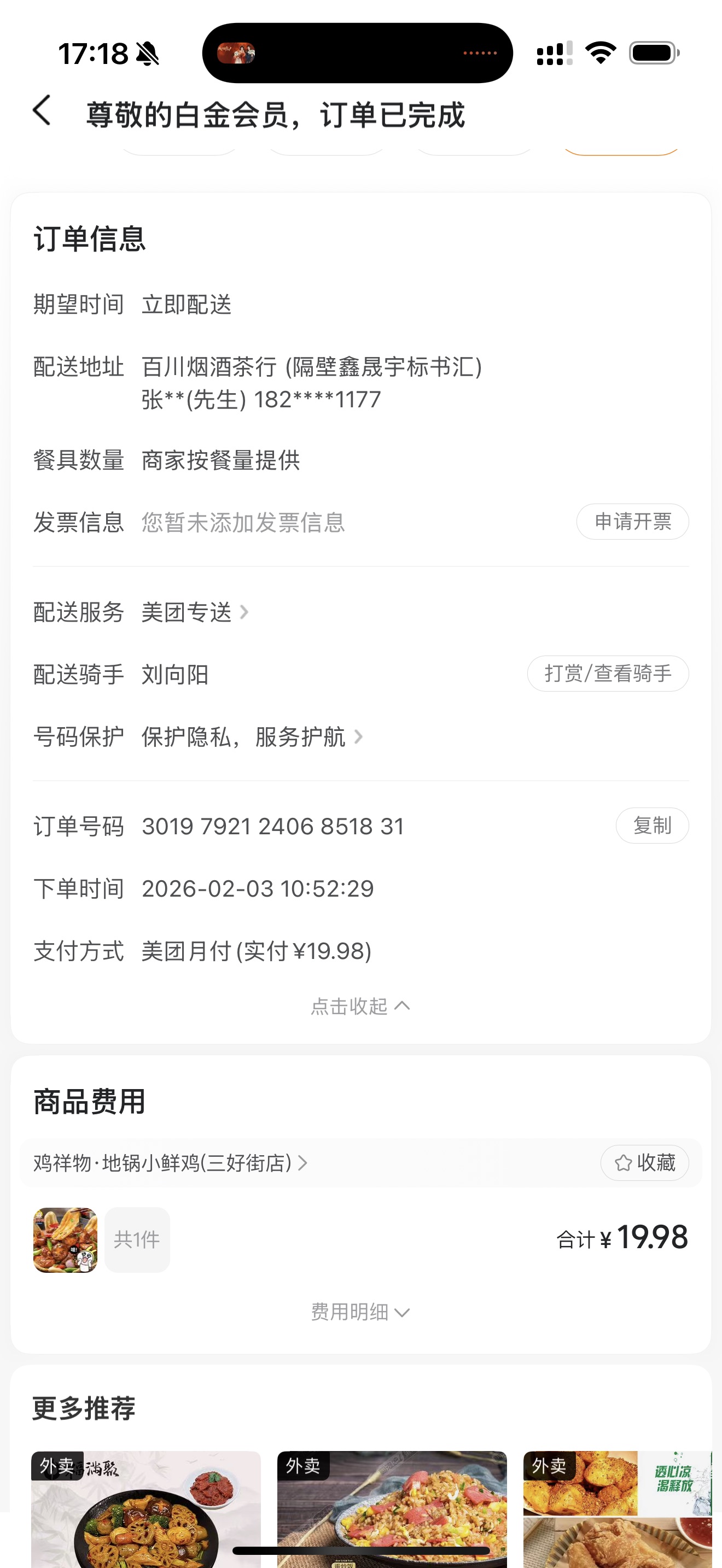This screenshot has width=722, height=1568.
Task: Open 保护隐私，服务护航 number protection info
Action: (252, 737)
